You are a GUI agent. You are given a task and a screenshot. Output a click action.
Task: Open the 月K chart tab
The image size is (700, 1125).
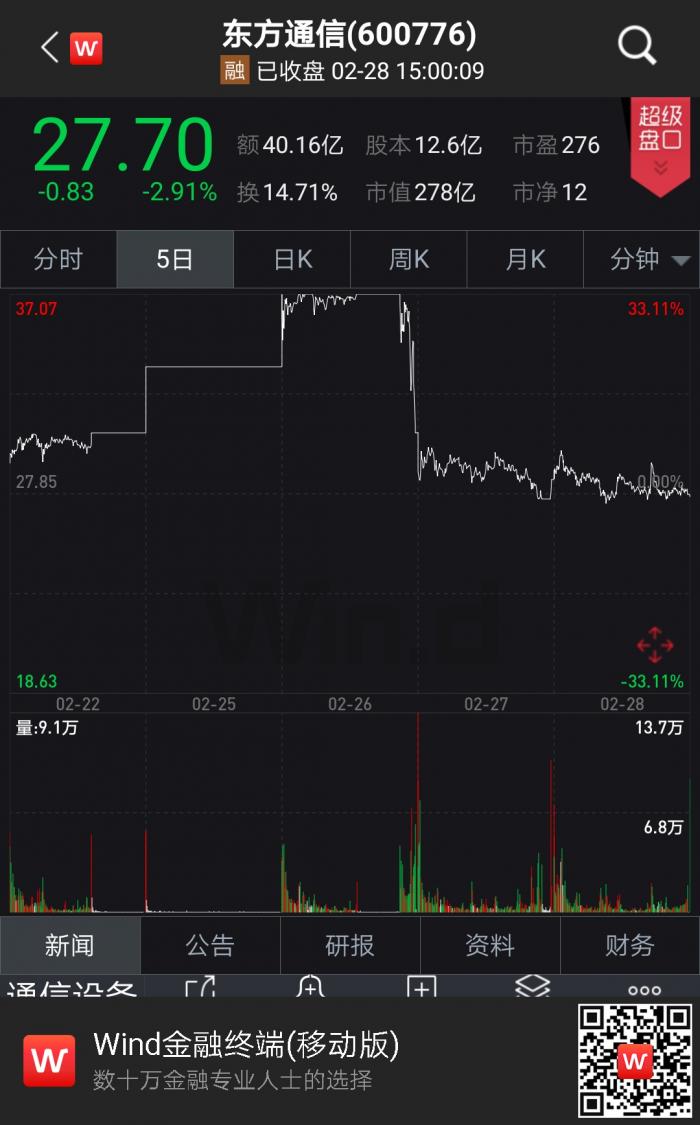(x=526, y=260)
